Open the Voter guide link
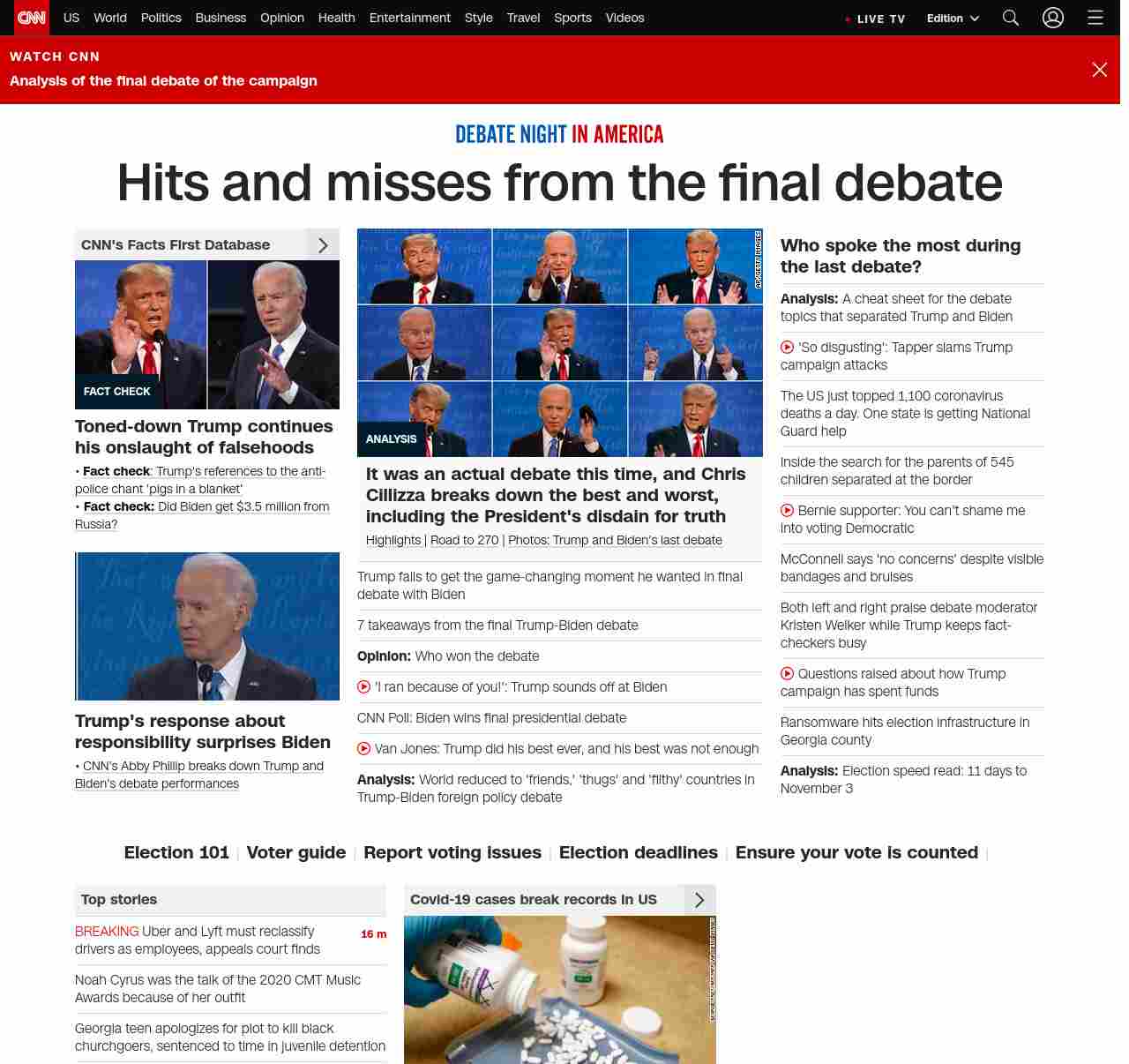This screenshot has width=1129, height=1064. coord(296,852)
